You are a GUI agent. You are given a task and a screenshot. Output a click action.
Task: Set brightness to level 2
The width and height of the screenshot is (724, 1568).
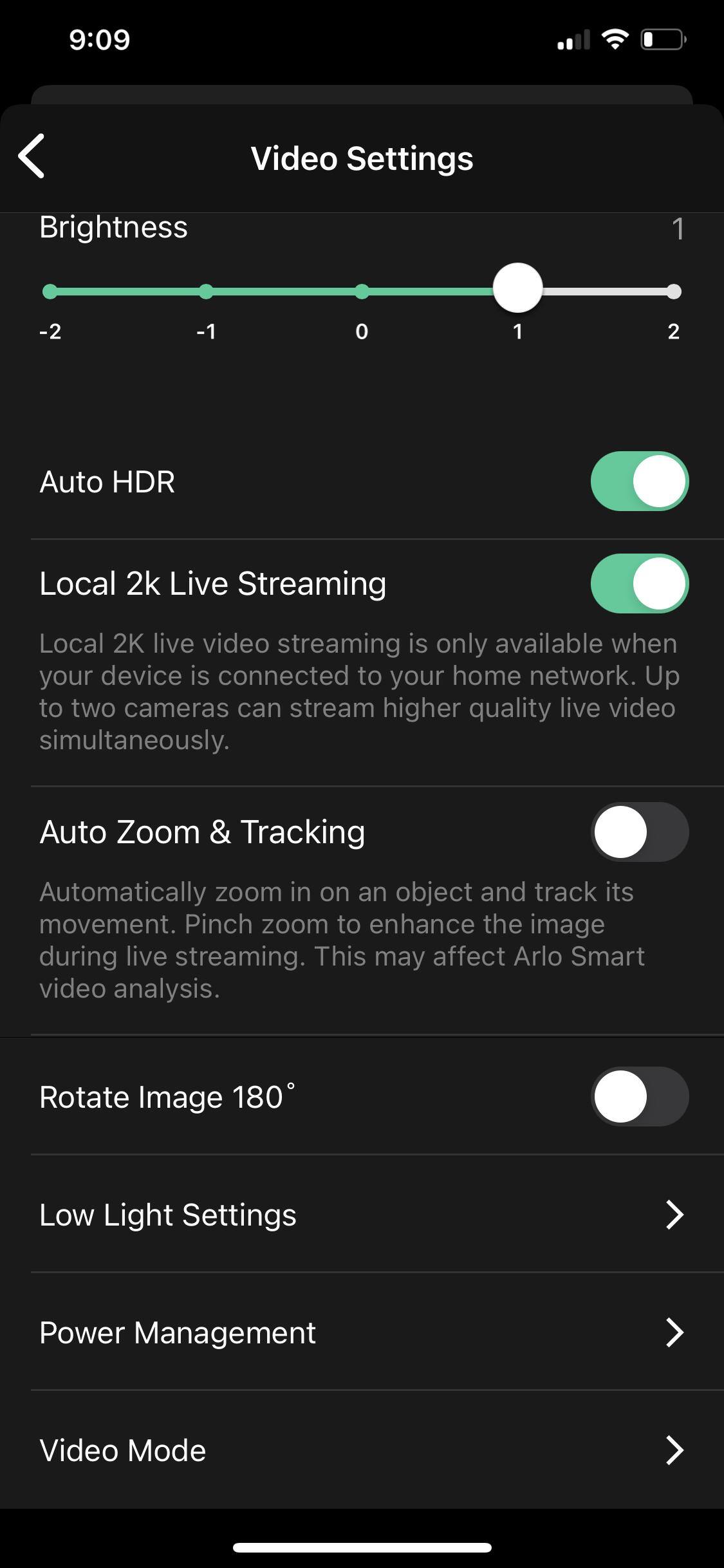(673, 292)
